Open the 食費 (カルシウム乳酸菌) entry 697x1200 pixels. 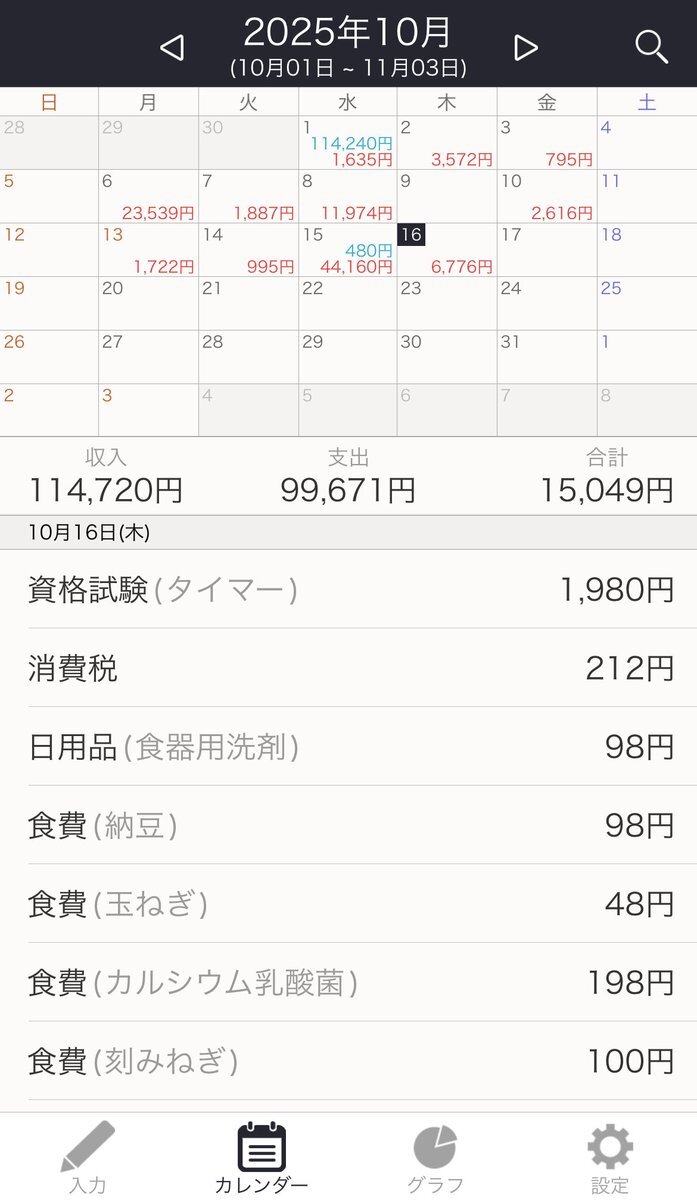point(350,982)
